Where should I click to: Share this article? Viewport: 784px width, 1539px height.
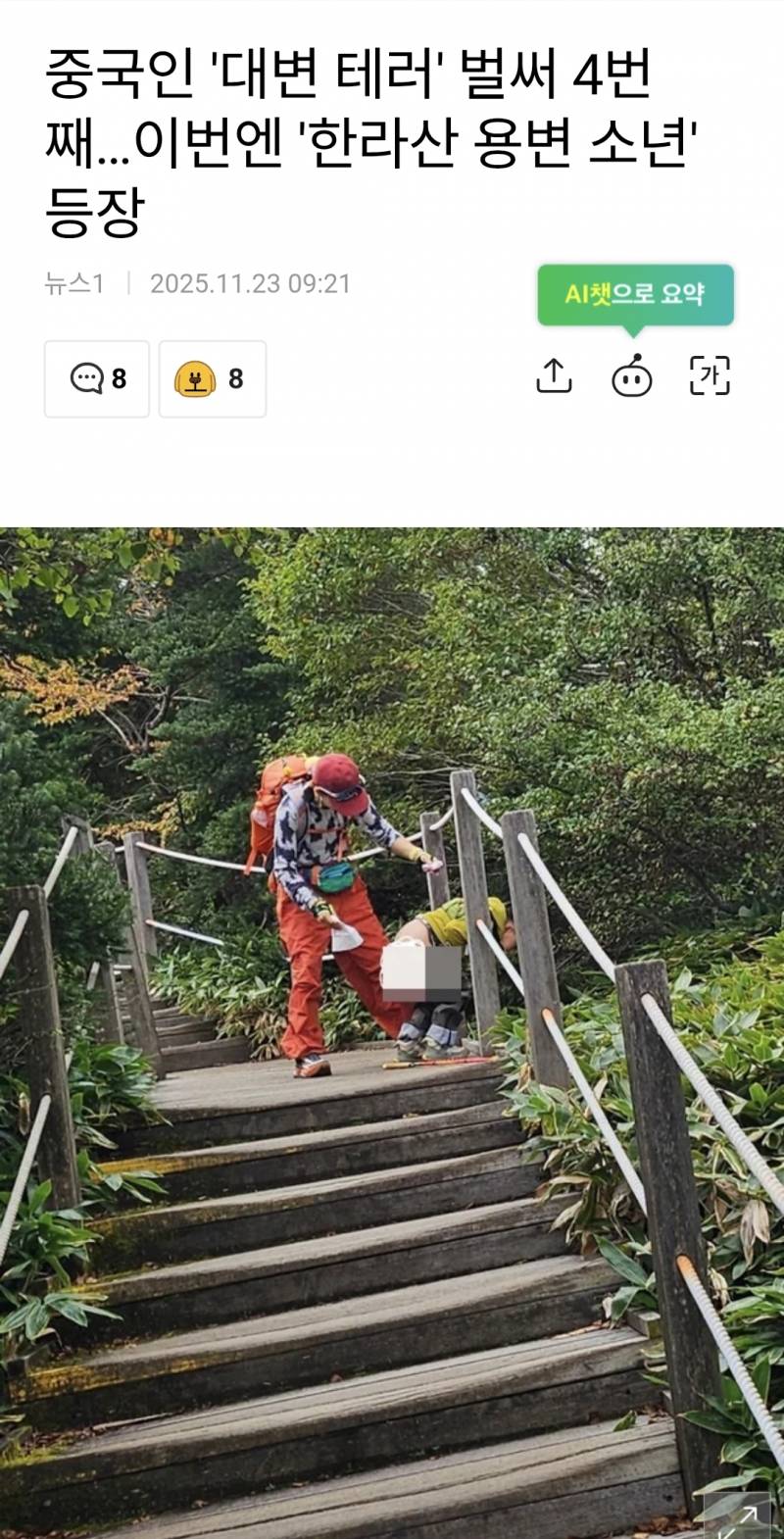pyautogui.click(x=555, y=376)
